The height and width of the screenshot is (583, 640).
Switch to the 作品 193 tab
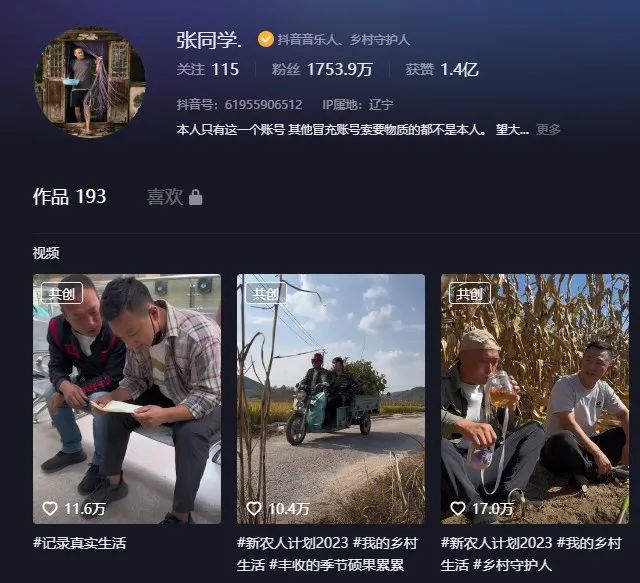(69, 196)
